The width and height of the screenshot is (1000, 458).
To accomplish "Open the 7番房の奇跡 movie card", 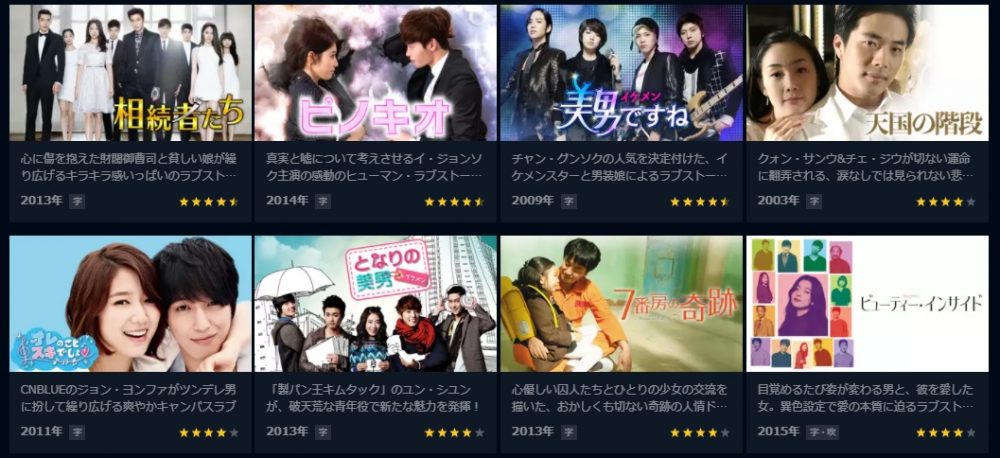I will [621, 305].
